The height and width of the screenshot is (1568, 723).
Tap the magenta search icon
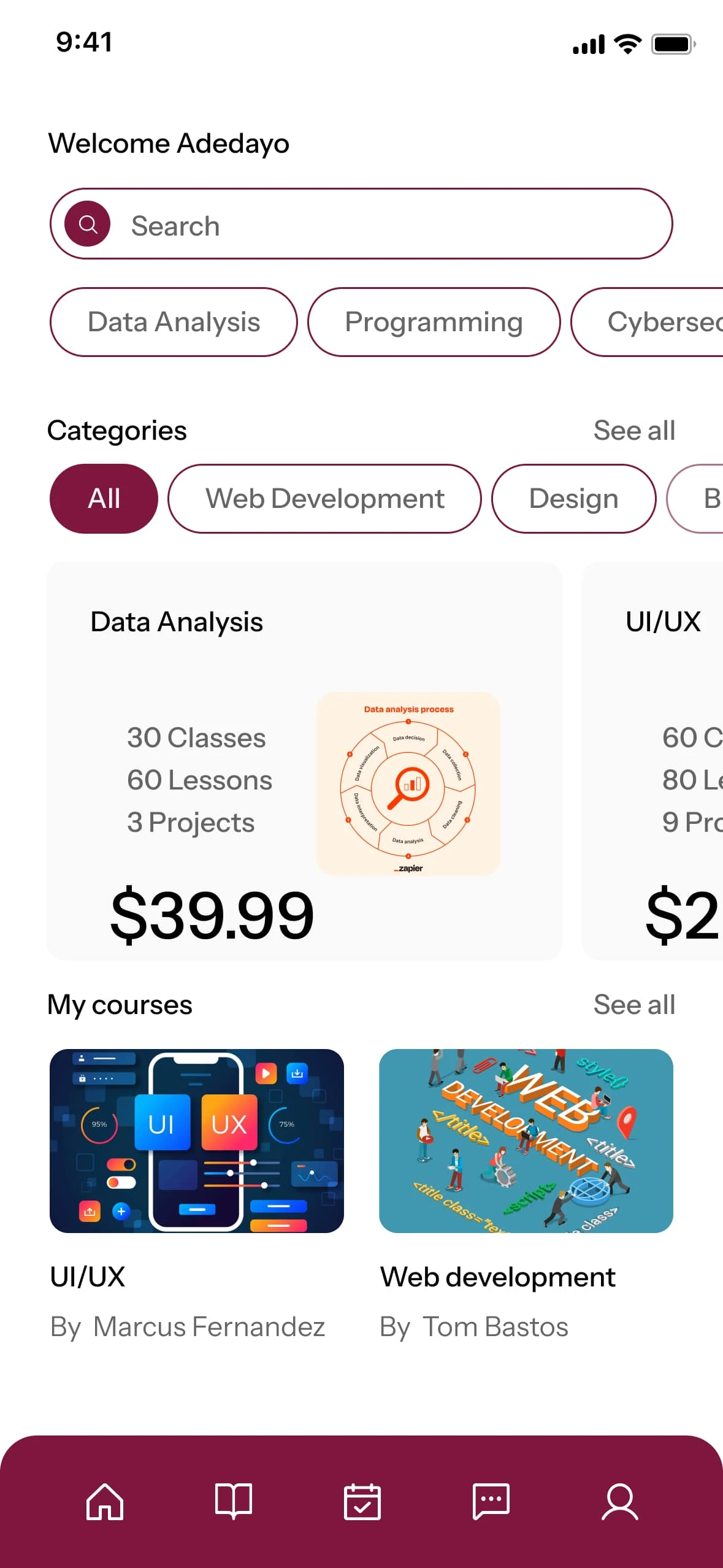click(x=88, y=225)
